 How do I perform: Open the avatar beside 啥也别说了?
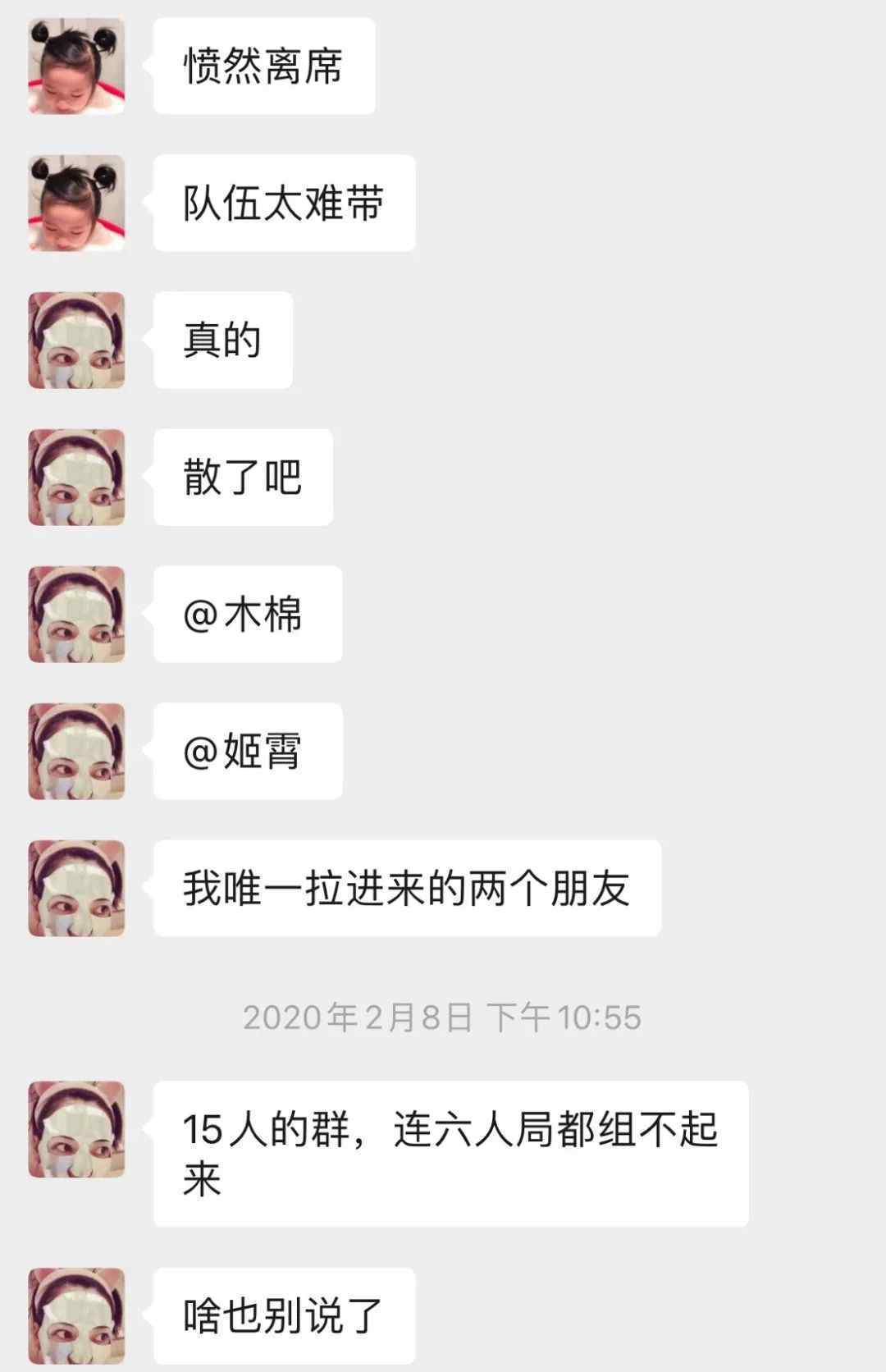(76, 1316)
